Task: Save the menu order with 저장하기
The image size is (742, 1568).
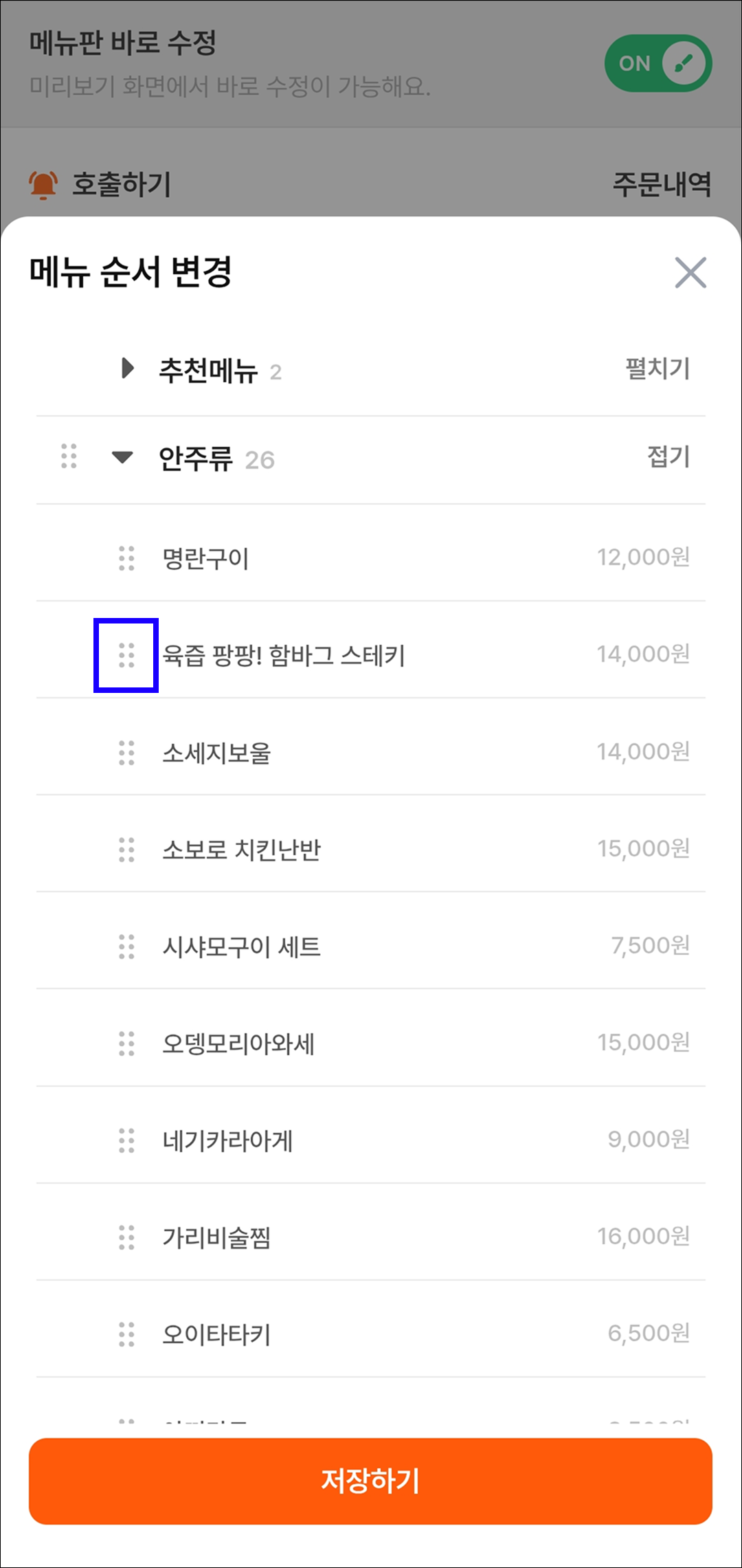Action: [370, 1481]
